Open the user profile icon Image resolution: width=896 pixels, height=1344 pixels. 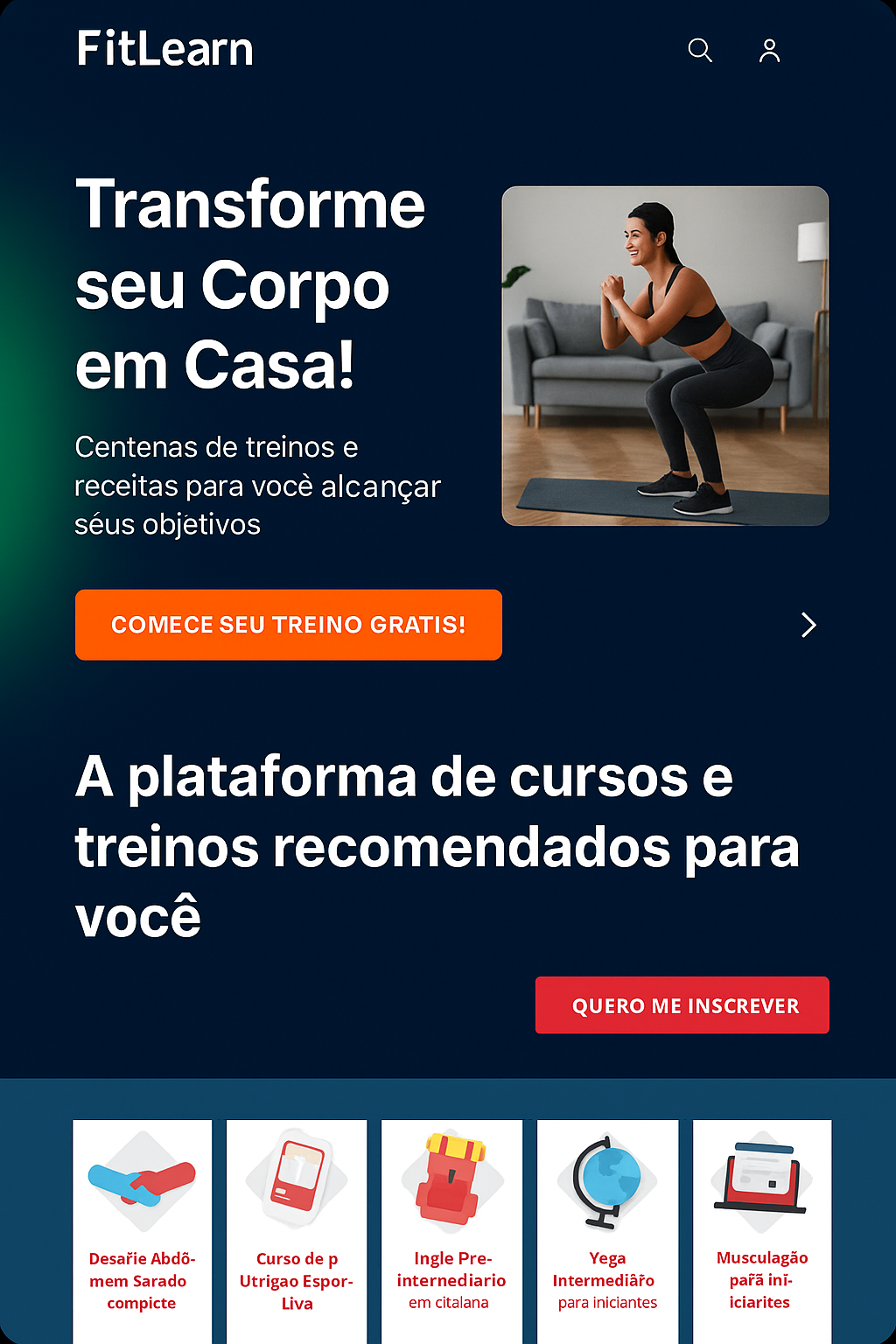click(x=769, y=51)
